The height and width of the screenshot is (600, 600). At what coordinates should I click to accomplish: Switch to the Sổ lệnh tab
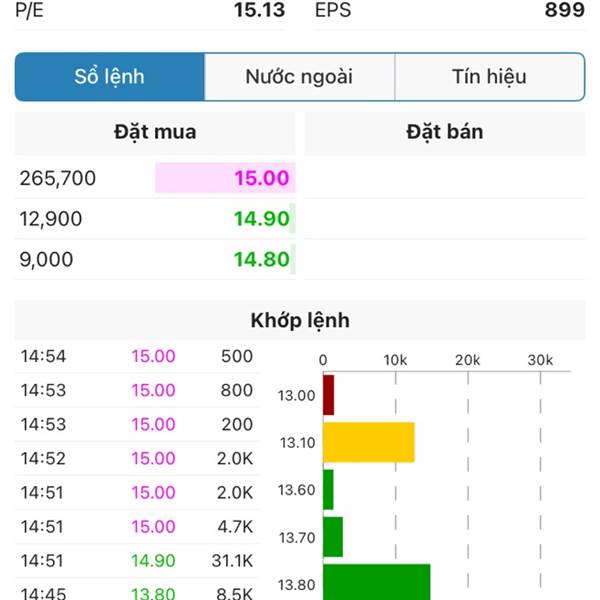110,77
